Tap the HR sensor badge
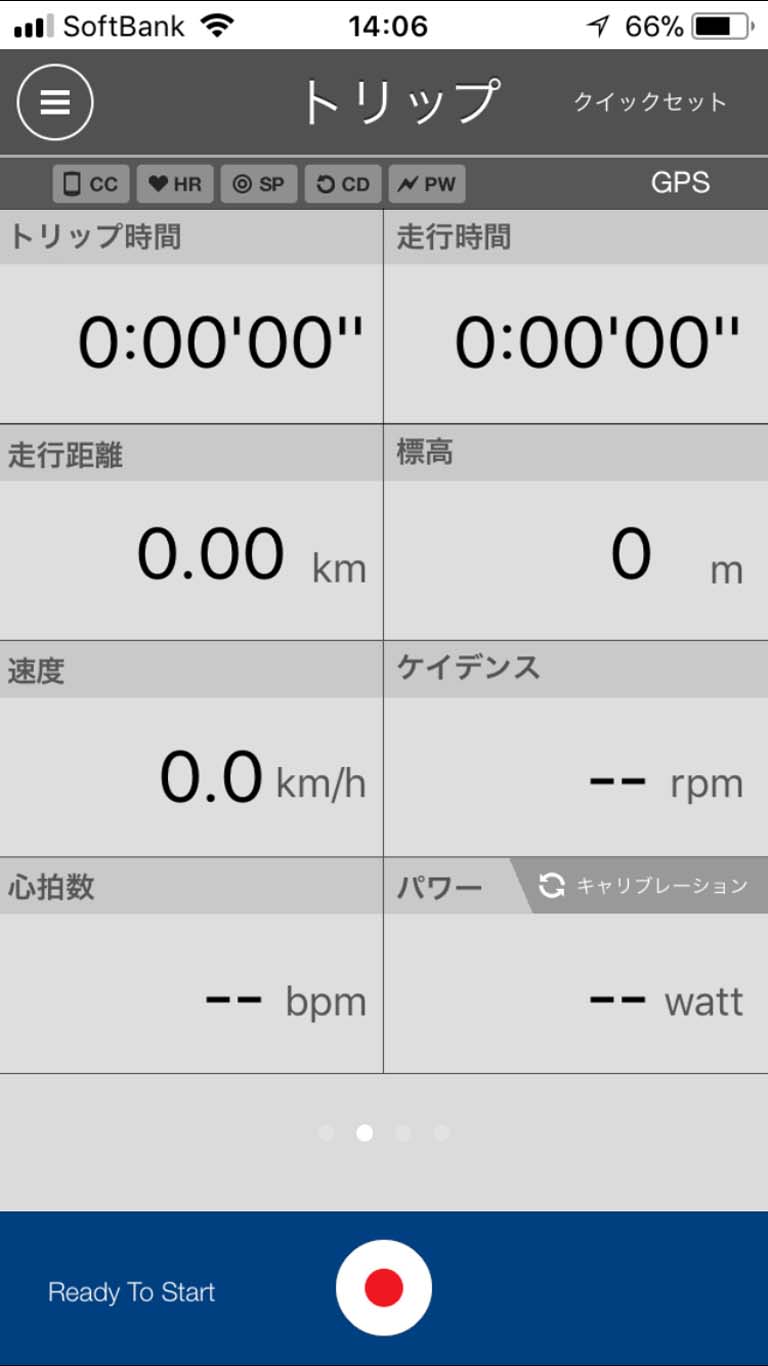The image size is (768, 1366). click(x=175, y=184)
